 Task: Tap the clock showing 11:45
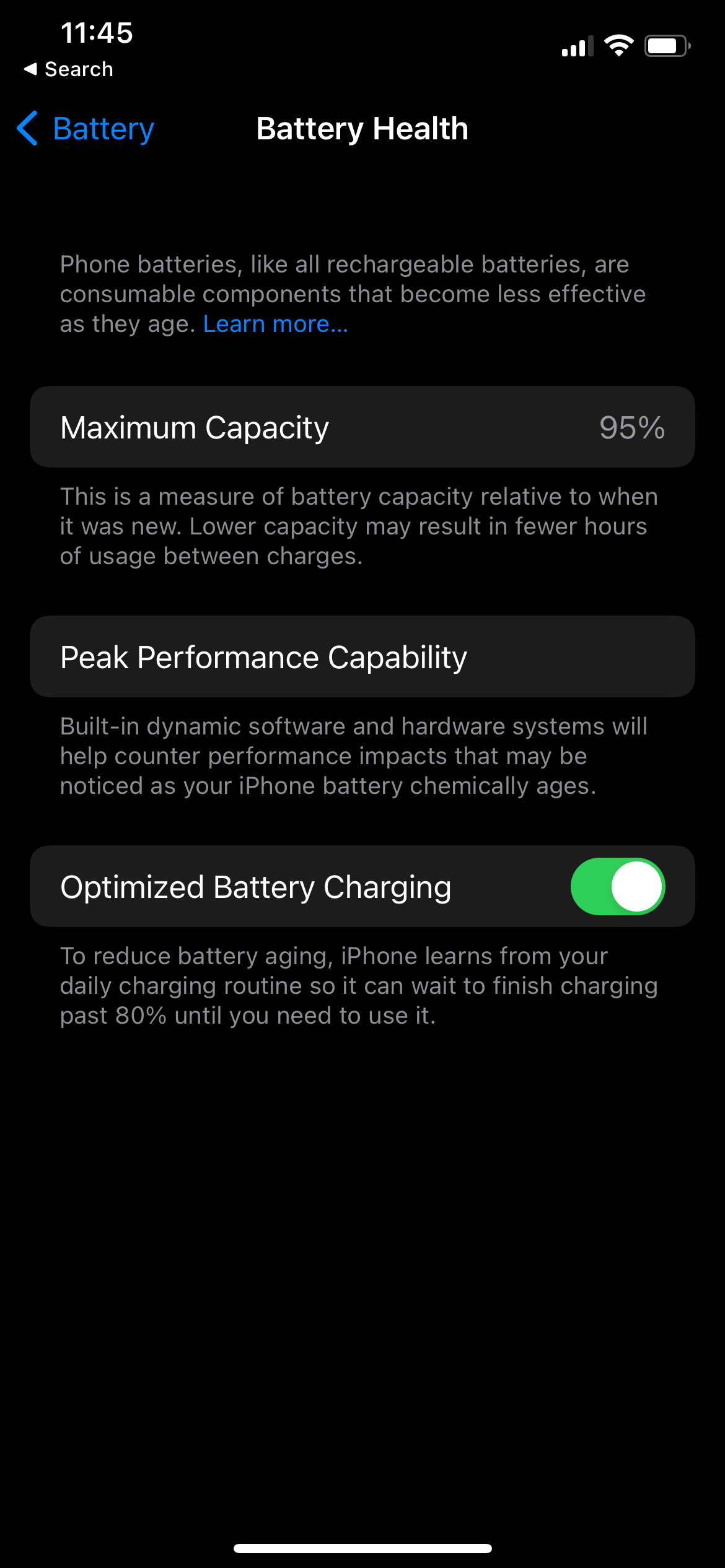pos(97,34)
